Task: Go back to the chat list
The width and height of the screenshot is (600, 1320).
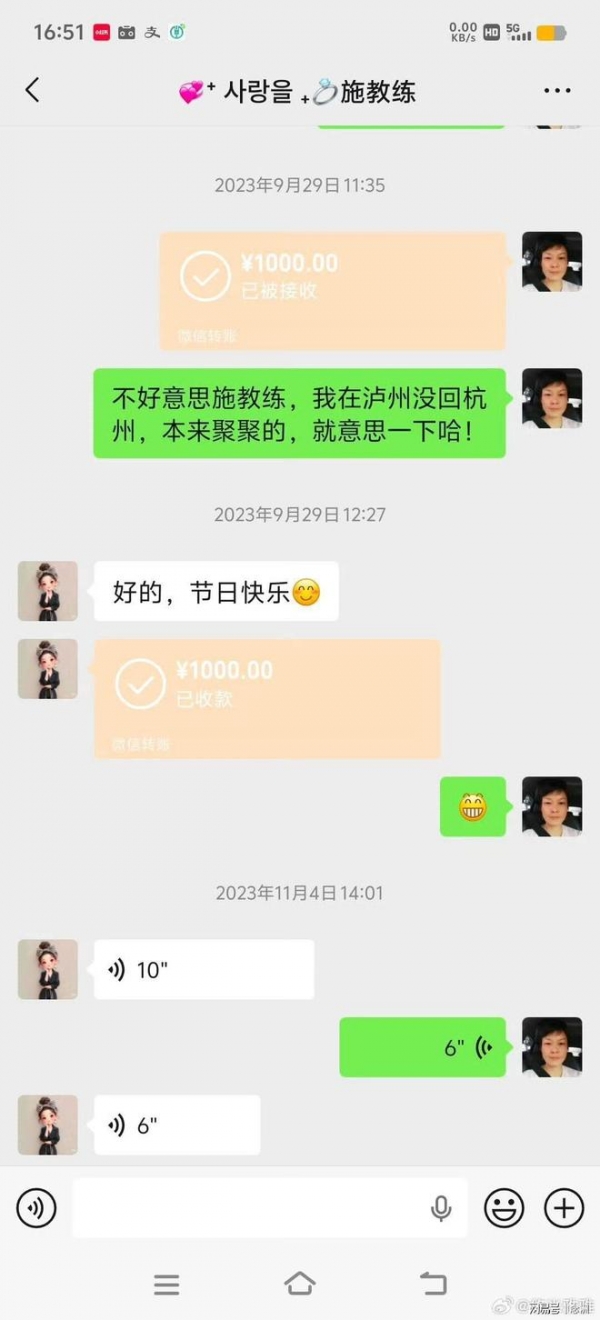Action: click(32, 91)
